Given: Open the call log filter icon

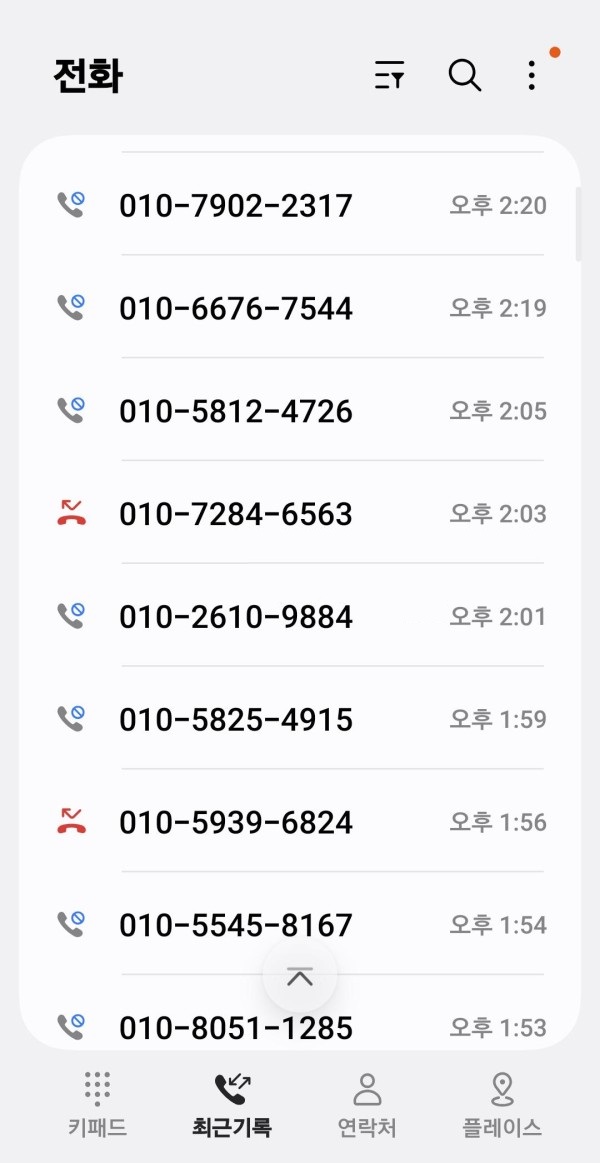Looking at the screenshot, I should (x=390, y=75).
